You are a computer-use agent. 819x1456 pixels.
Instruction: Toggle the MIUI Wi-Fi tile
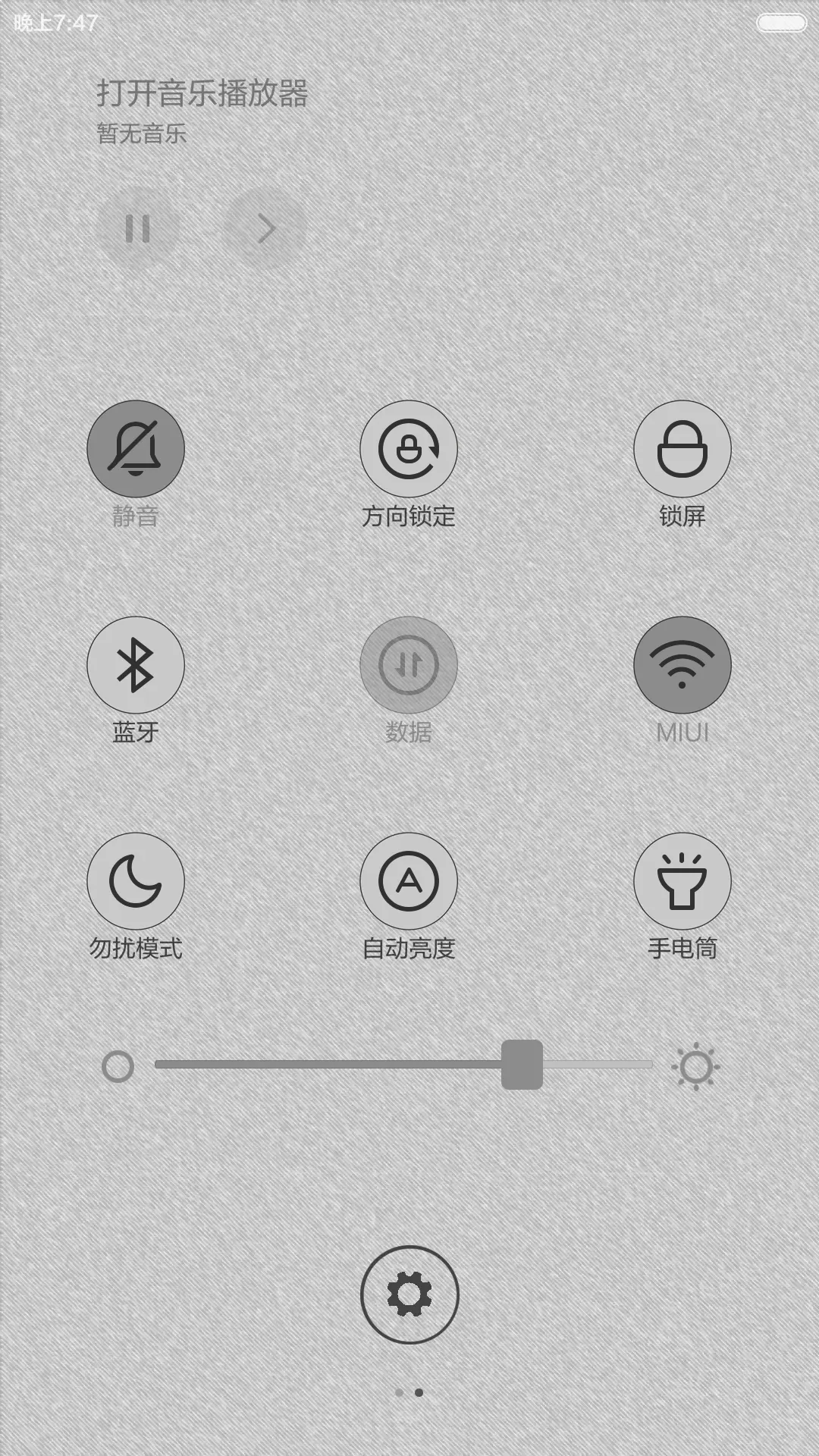click(682, 664)
